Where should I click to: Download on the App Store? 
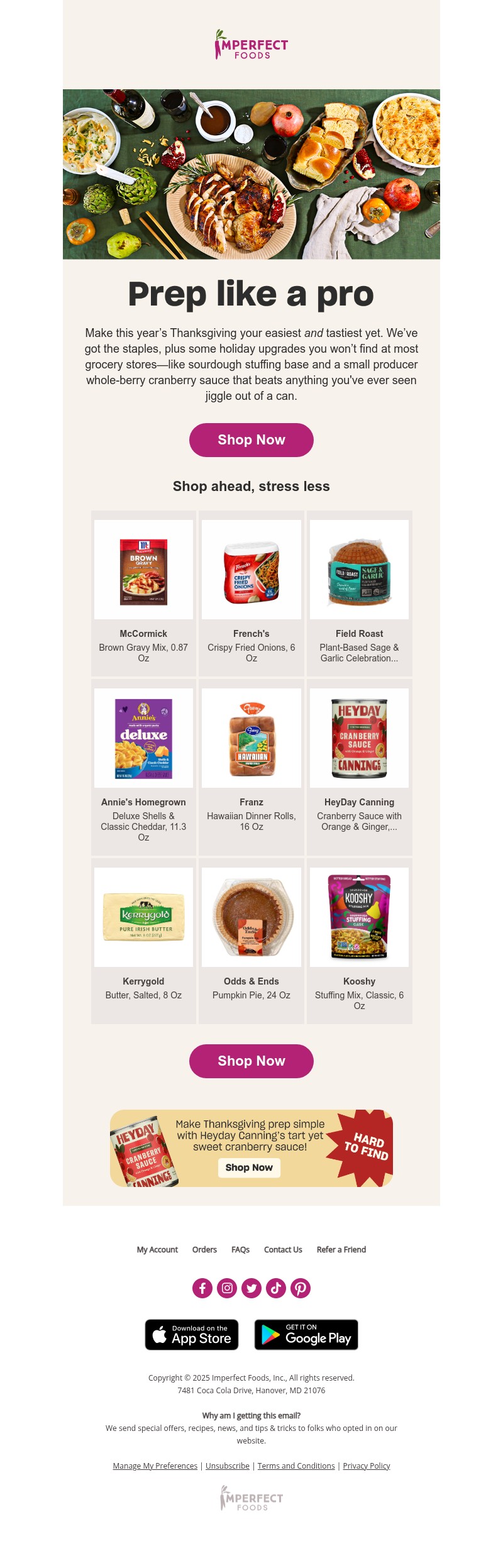click(192, 1335)
